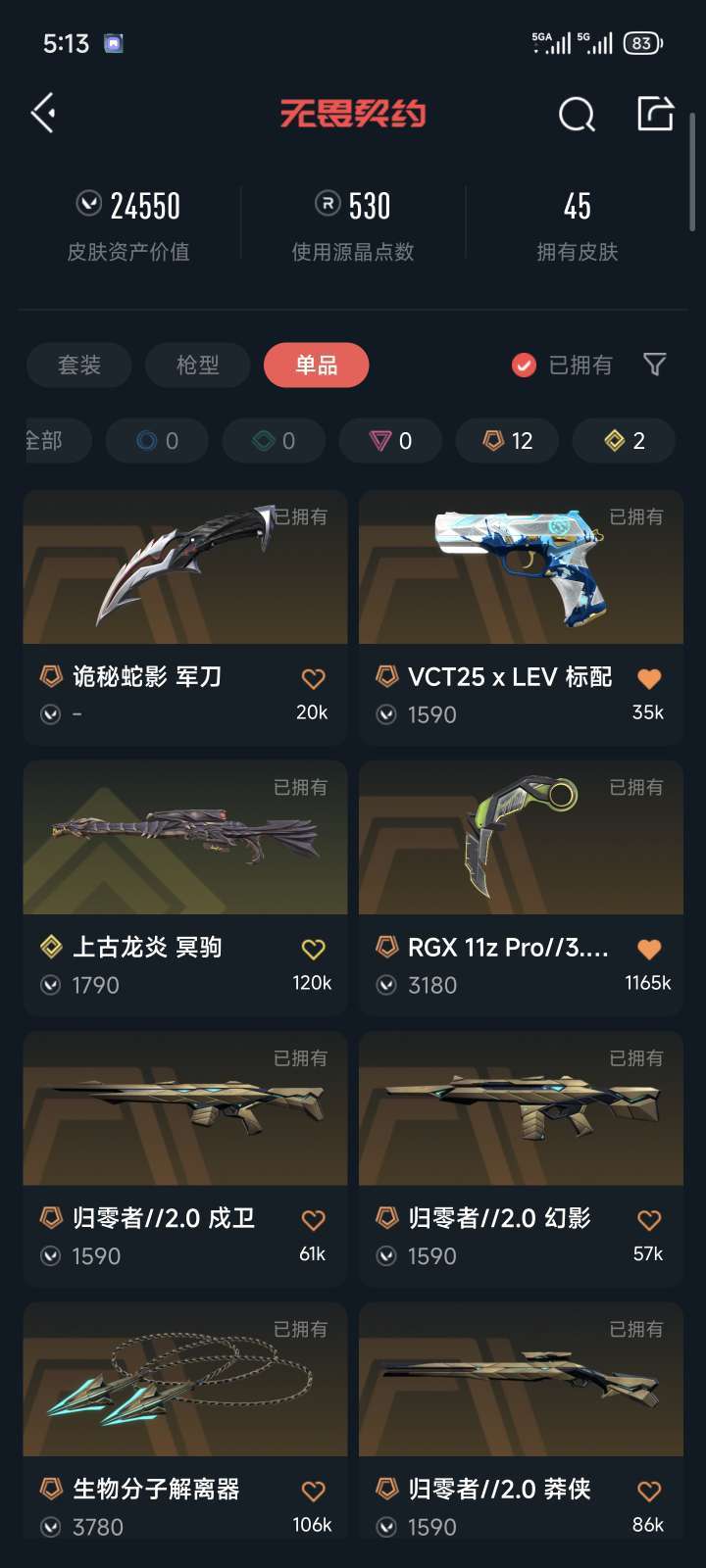
Task: Open the search icon in the header
Action: click(x=577, y=115)
